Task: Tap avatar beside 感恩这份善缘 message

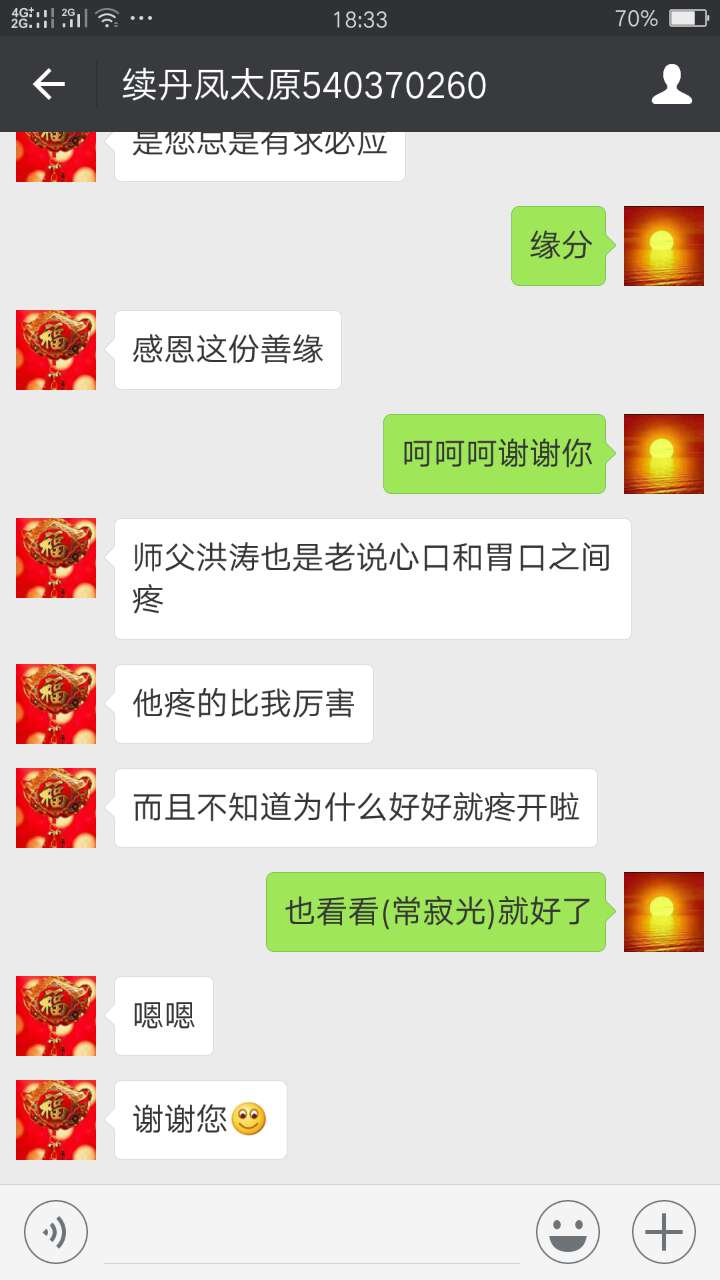Action: (56, 350)
